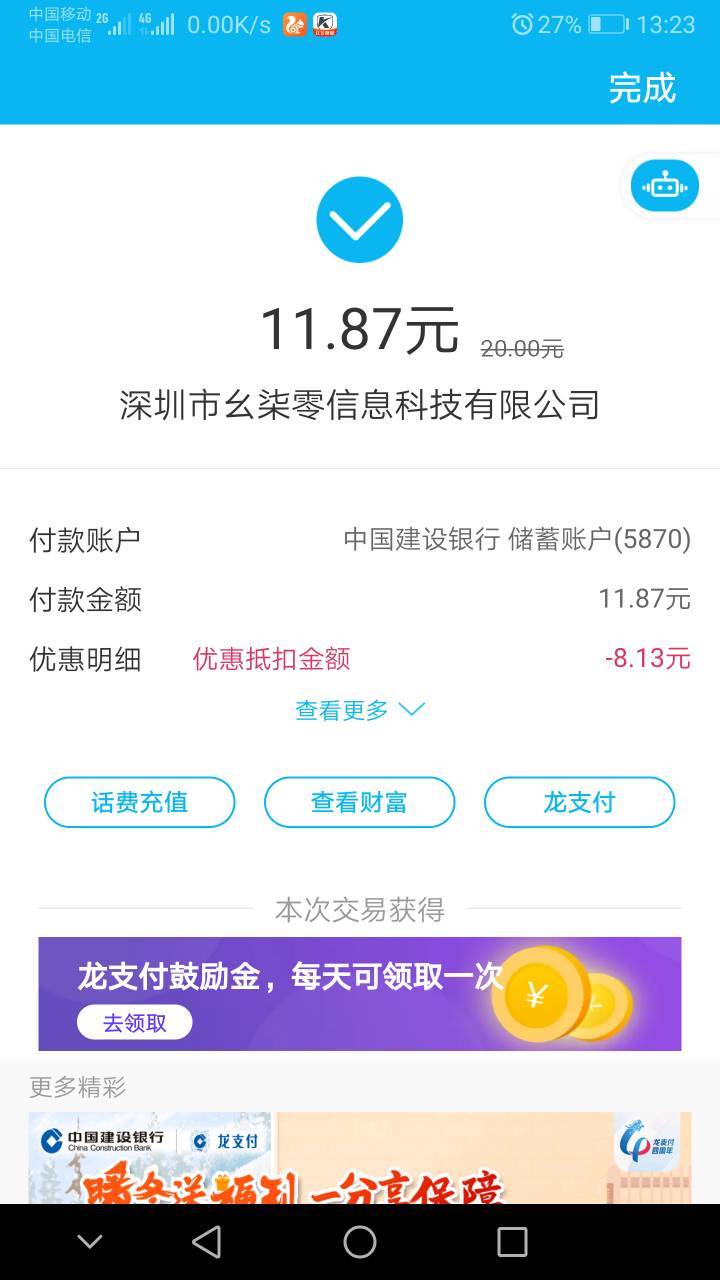The height and width of the screenshot is (1280, 720).
Task: Go back with the system back button
Action: point(207,1242)
